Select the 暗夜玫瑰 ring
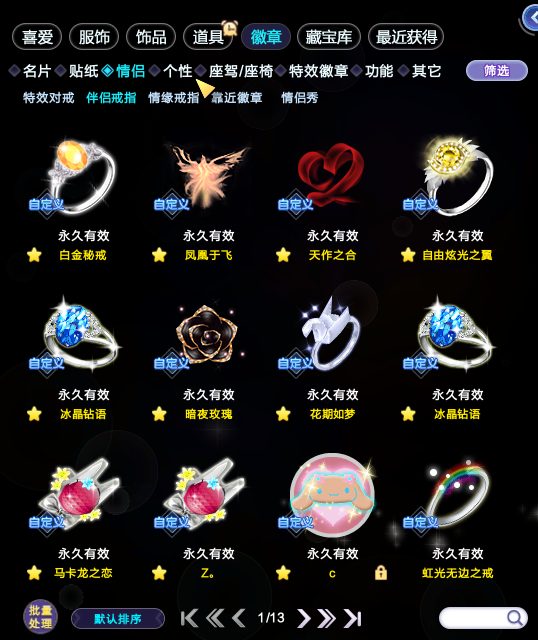 click(207, 335)
